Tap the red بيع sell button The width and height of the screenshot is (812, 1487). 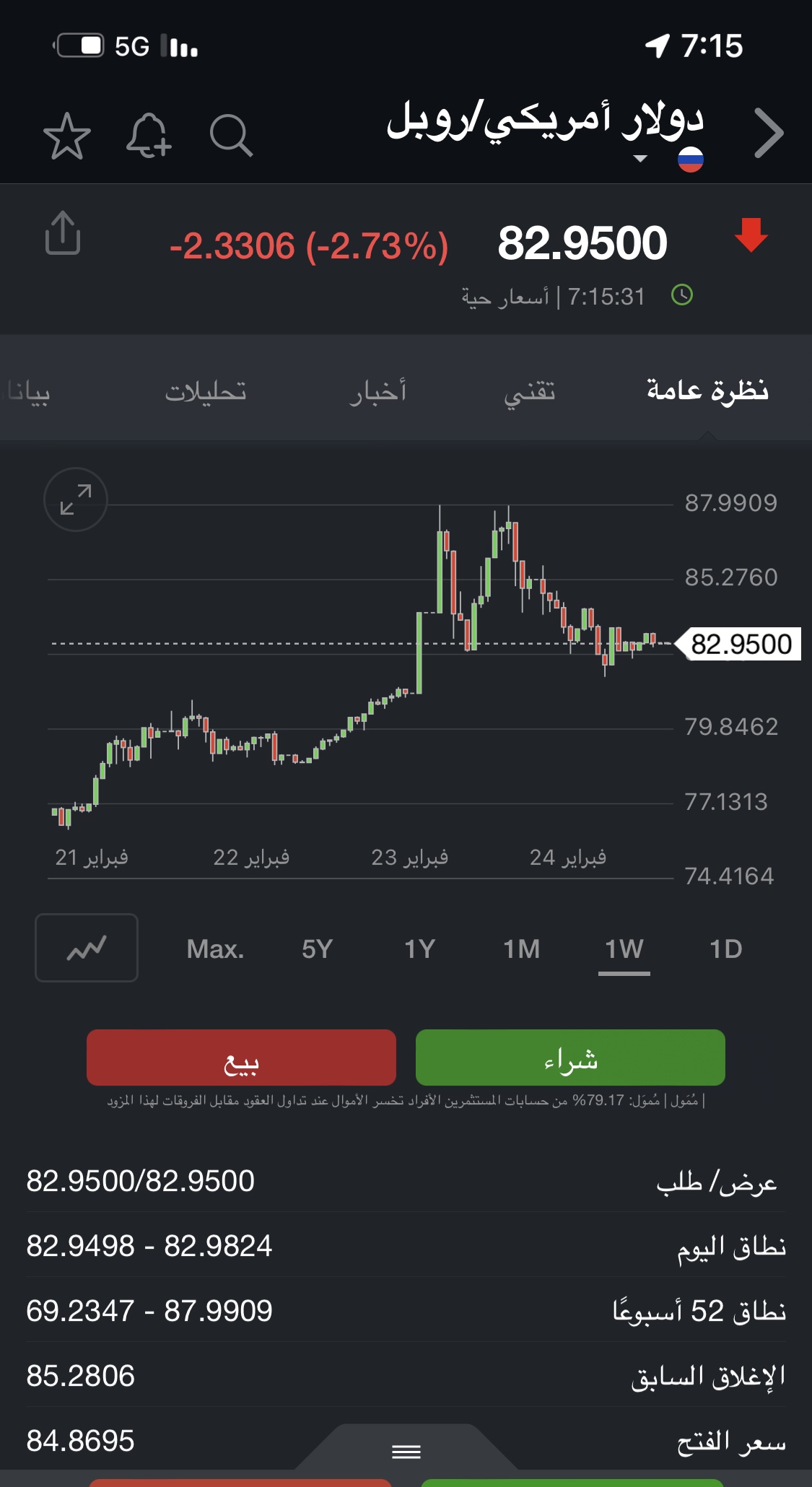241,1058
